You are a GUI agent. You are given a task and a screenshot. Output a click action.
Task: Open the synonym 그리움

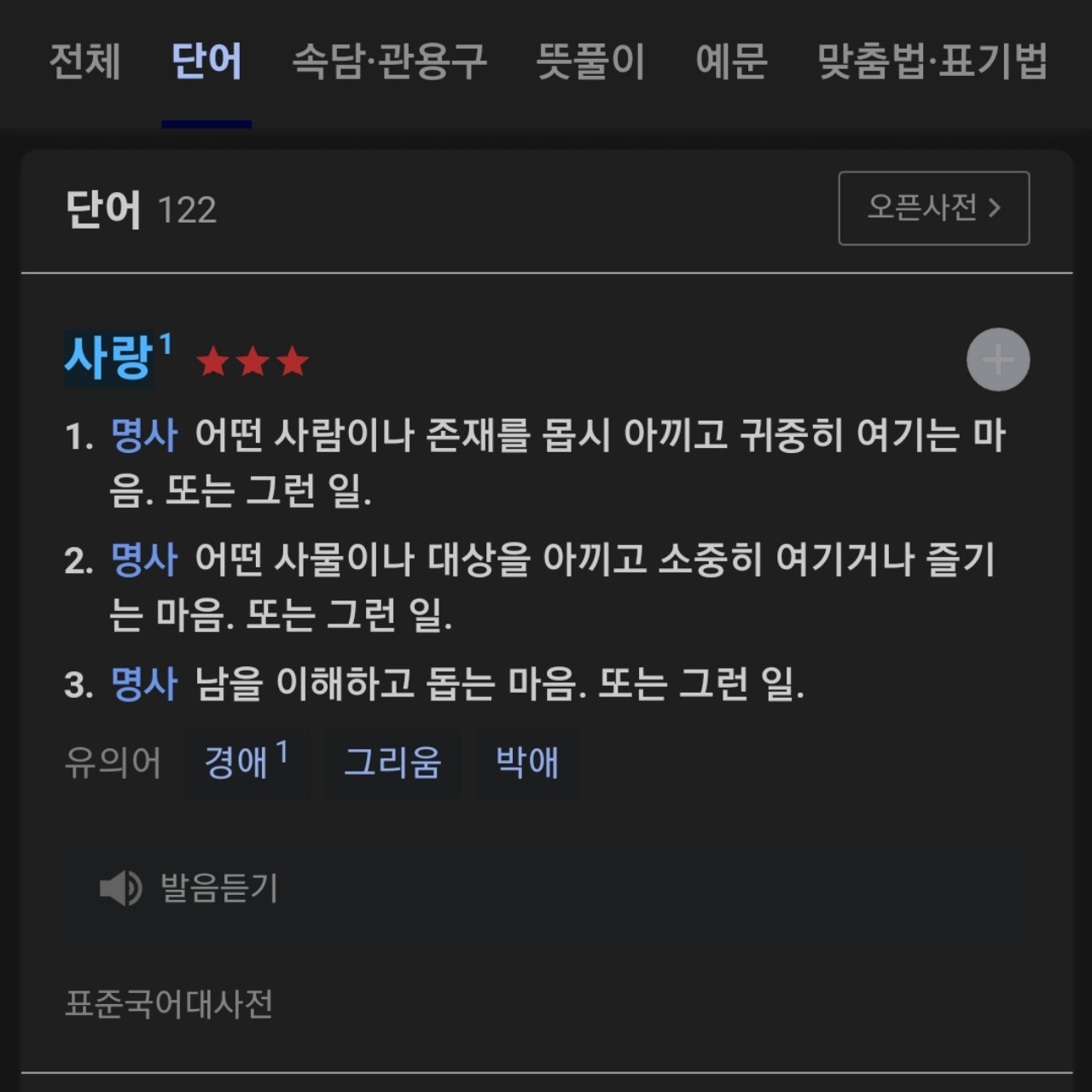pos(392,762)
